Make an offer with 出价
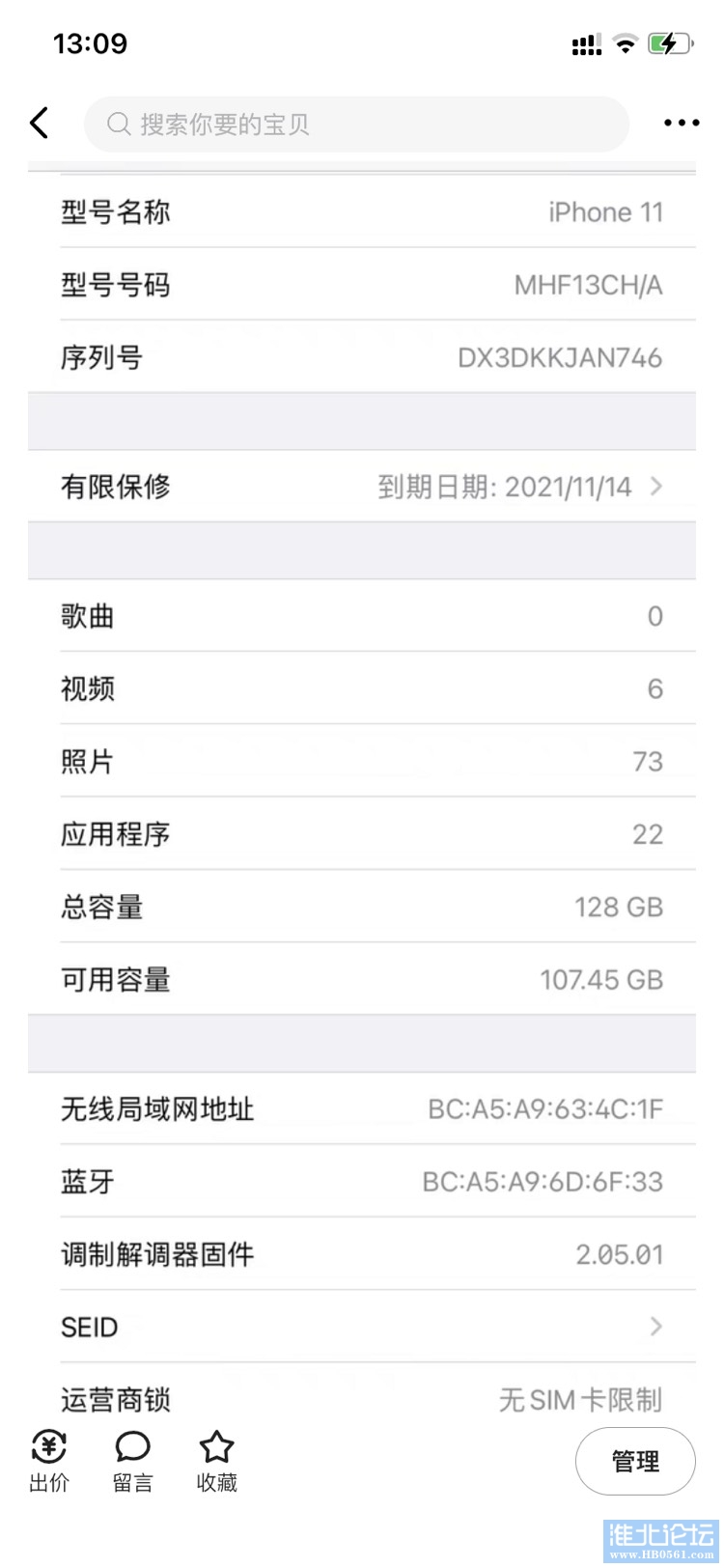 tap(49, 1461)
